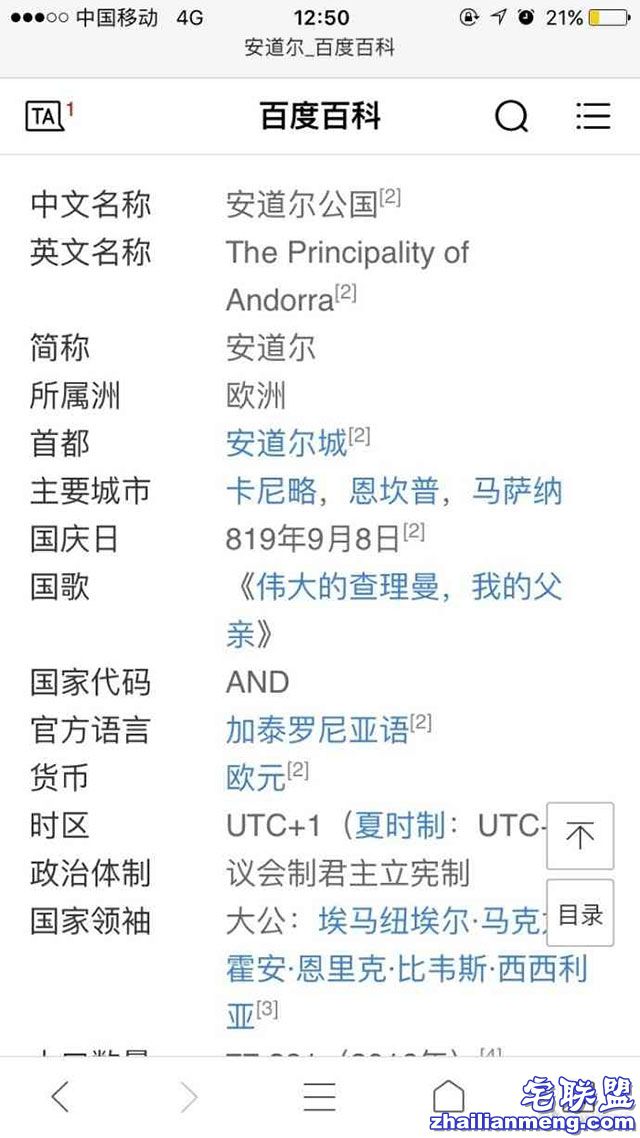The height and width of the screenshot is (1138, 640).
Task: Go to the browser home page
Action: point(448,1097)
